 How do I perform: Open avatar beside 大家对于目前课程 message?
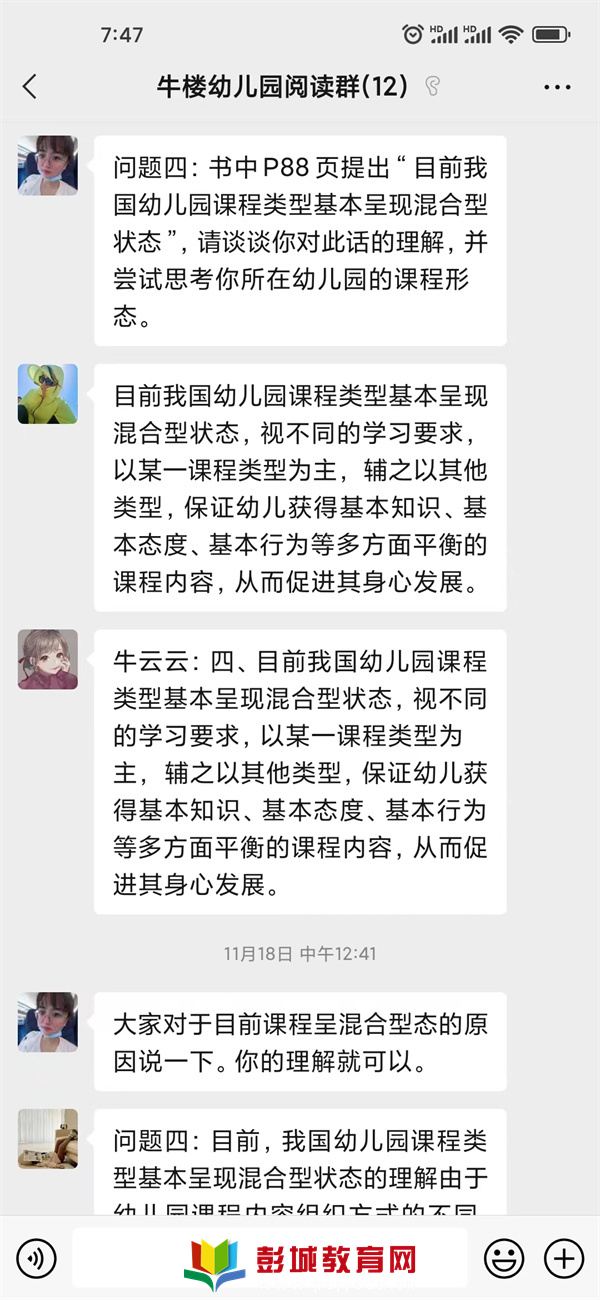click(x=47, y=1021)
